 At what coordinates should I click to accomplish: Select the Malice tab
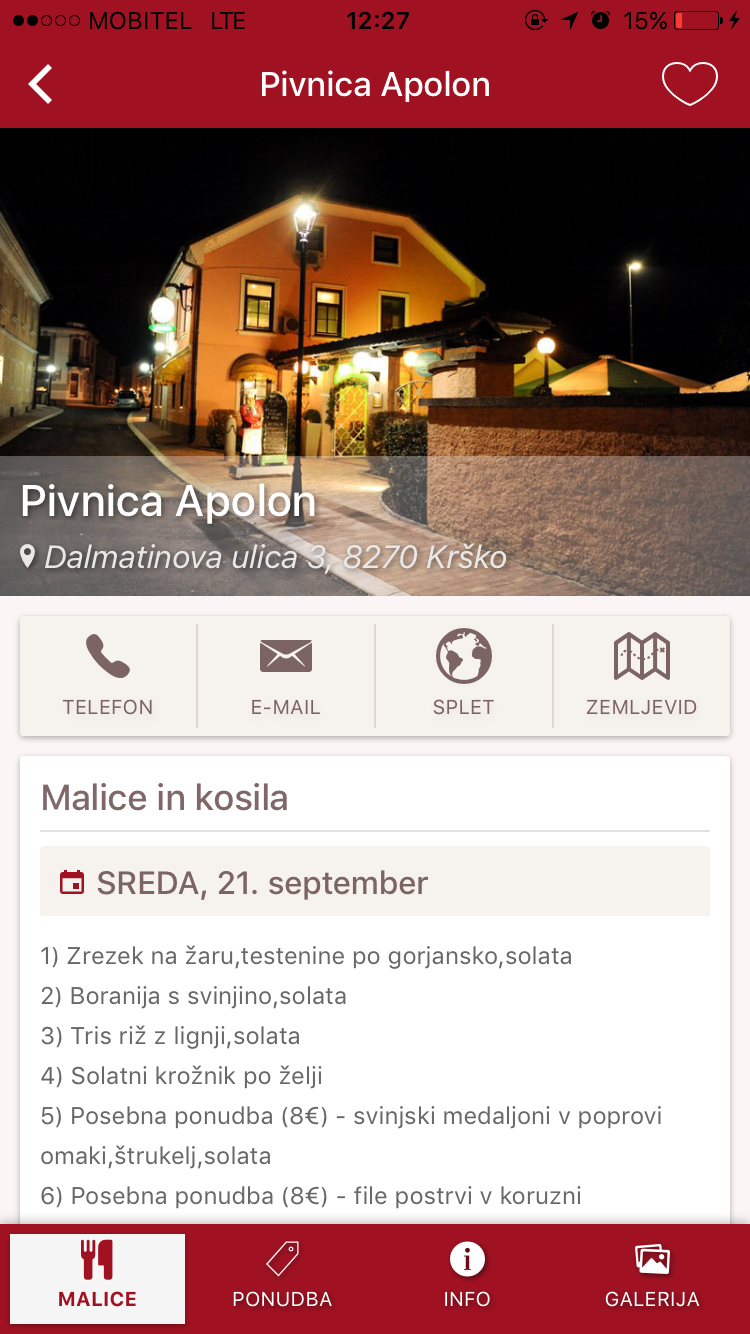(97, 1278)
